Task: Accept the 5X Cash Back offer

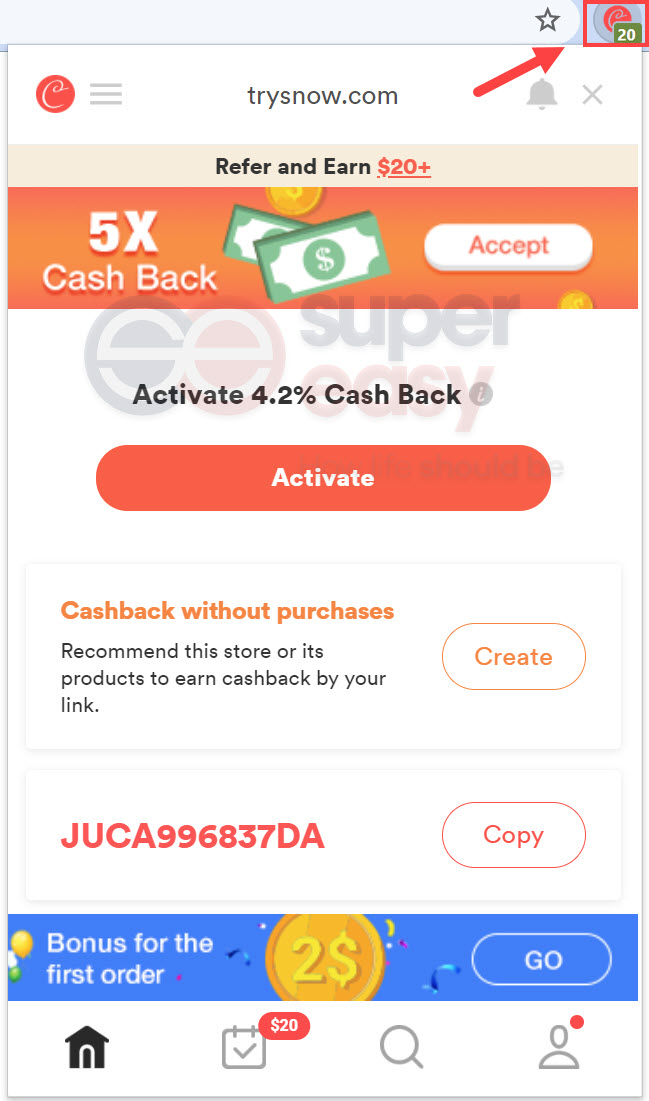Action: click(509, 246)
